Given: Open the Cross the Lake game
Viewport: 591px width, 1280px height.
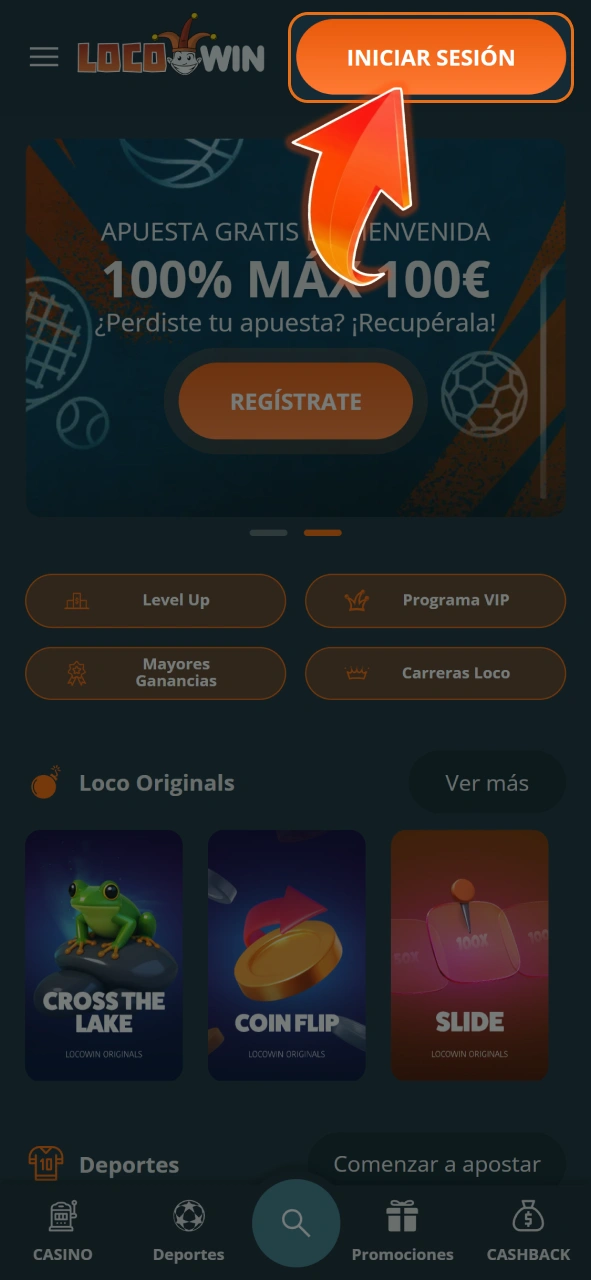Looking at the screenshot, I should pyautogui.click(x=104, y=955).
